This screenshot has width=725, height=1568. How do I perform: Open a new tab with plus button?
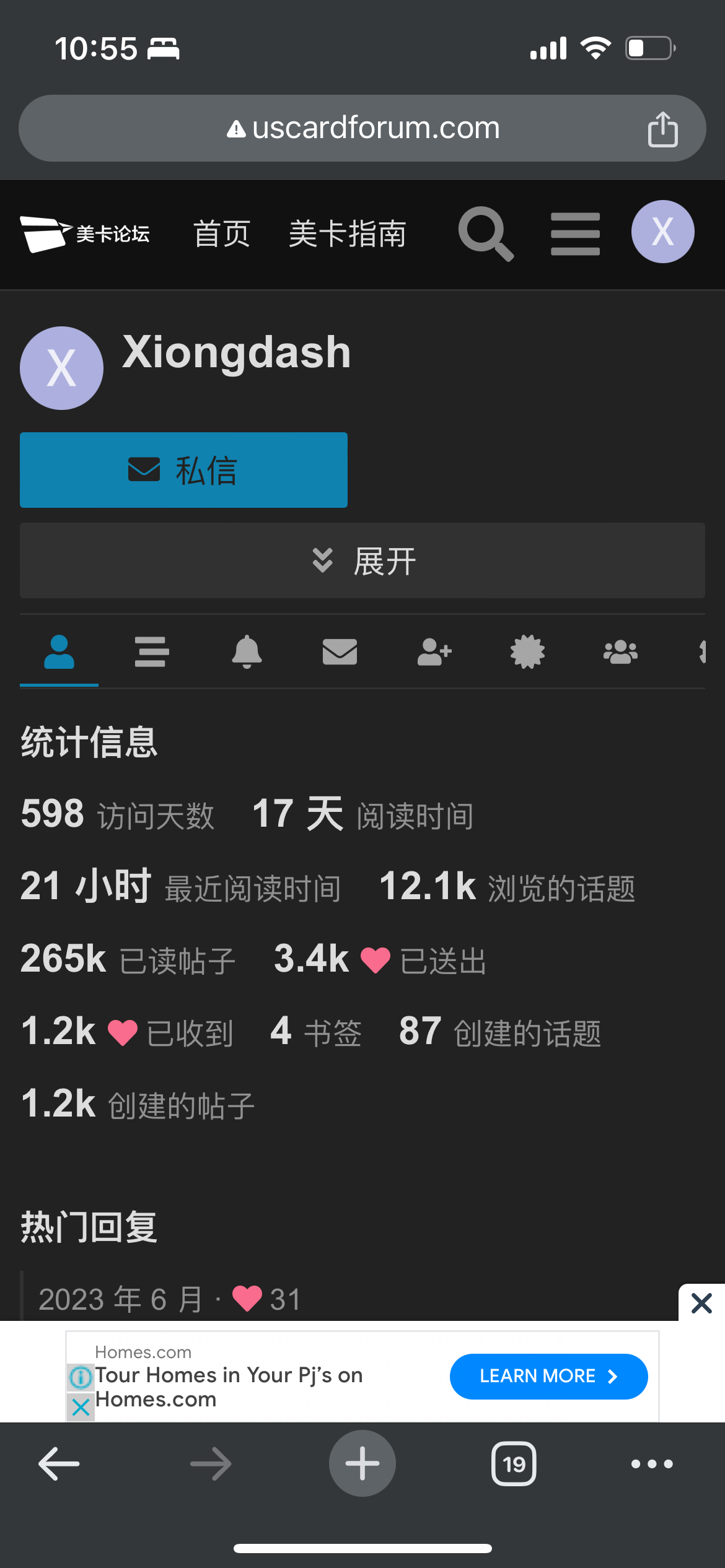coord(362,1463)
